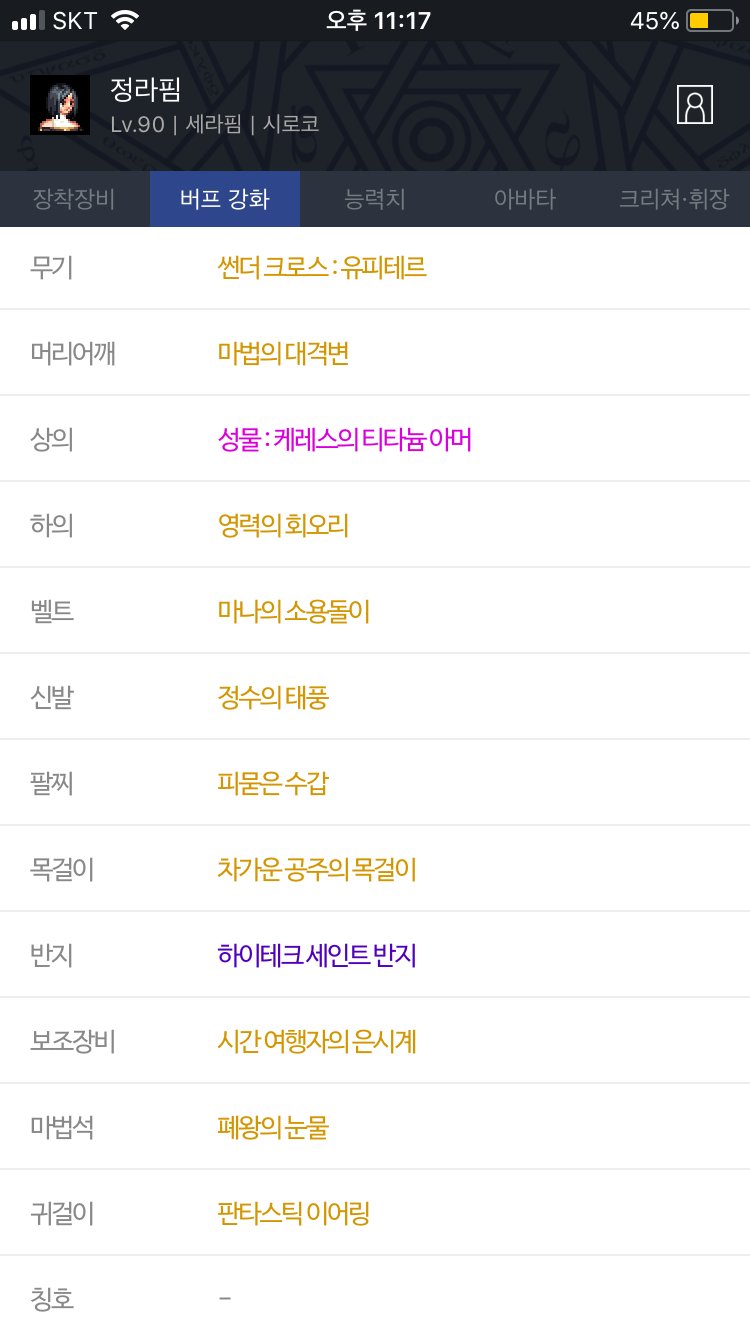View necklace 차가운 공주의 목걸이
Viewport: 750px width, 1334px height.
317,870
